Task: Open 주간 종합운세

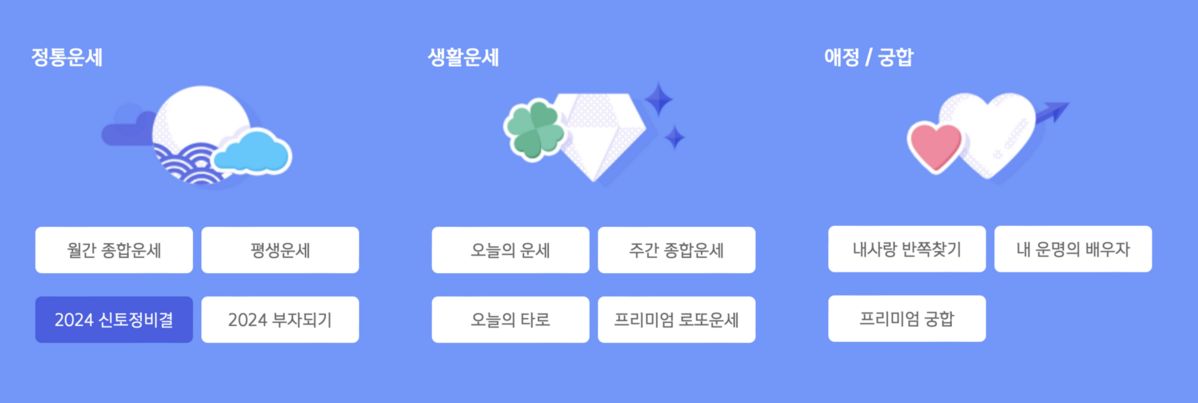Action: point(677,250)
